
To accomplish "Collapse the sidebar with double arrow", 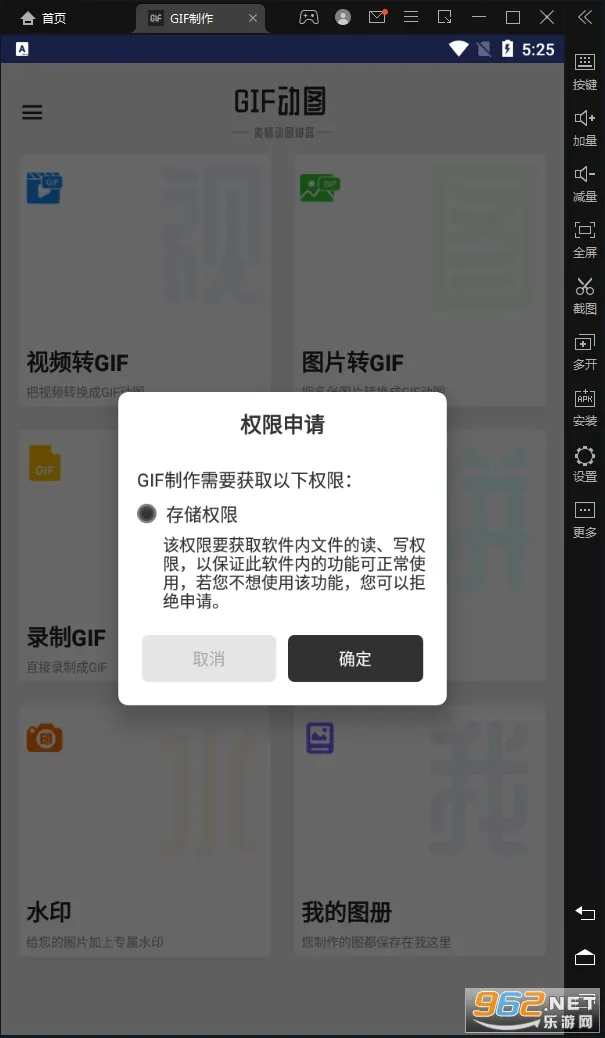I will coord(584,17).
